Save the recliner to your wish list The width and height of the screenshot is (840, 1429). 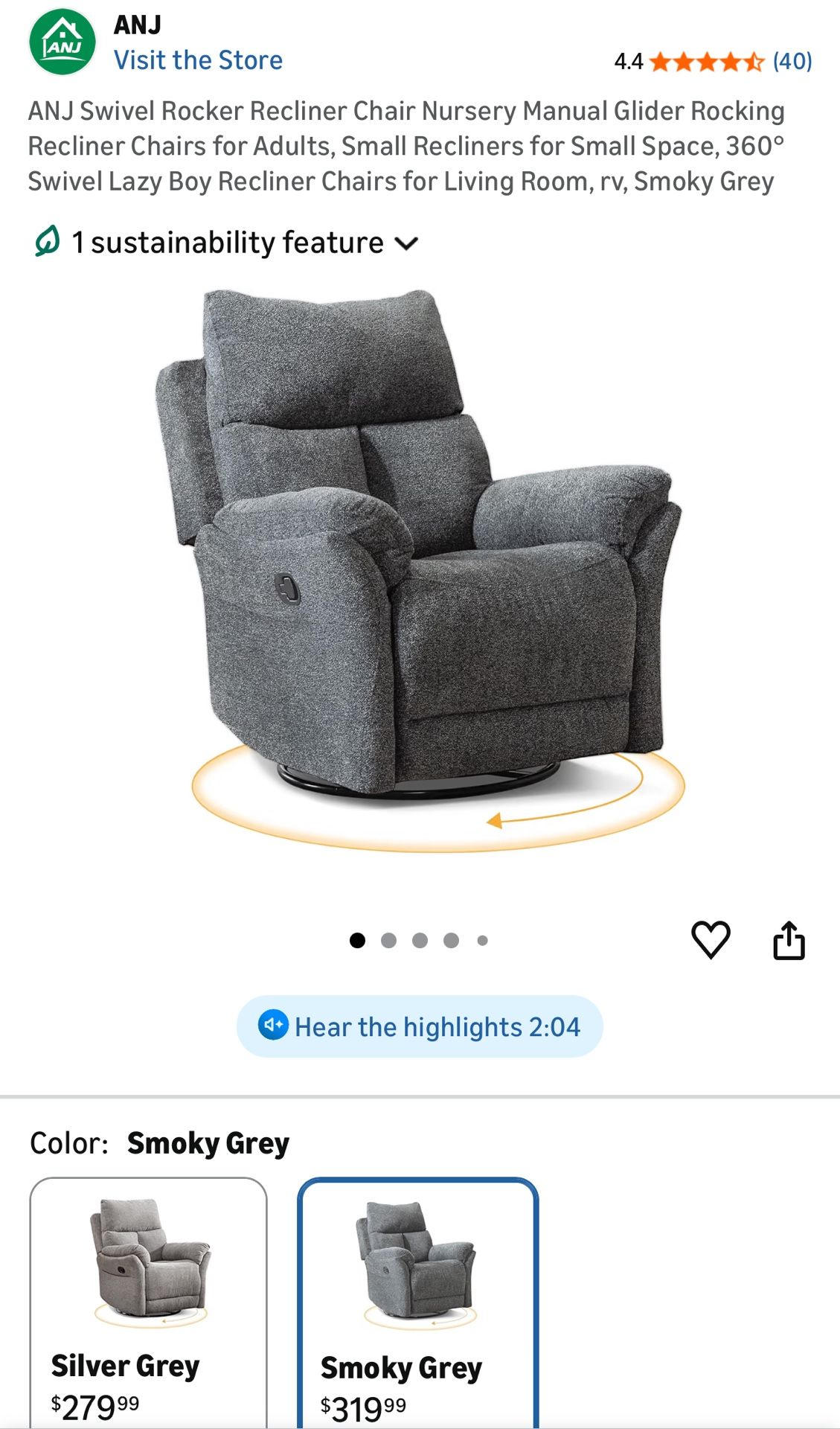pyautogui.click(x=712, y=939)
